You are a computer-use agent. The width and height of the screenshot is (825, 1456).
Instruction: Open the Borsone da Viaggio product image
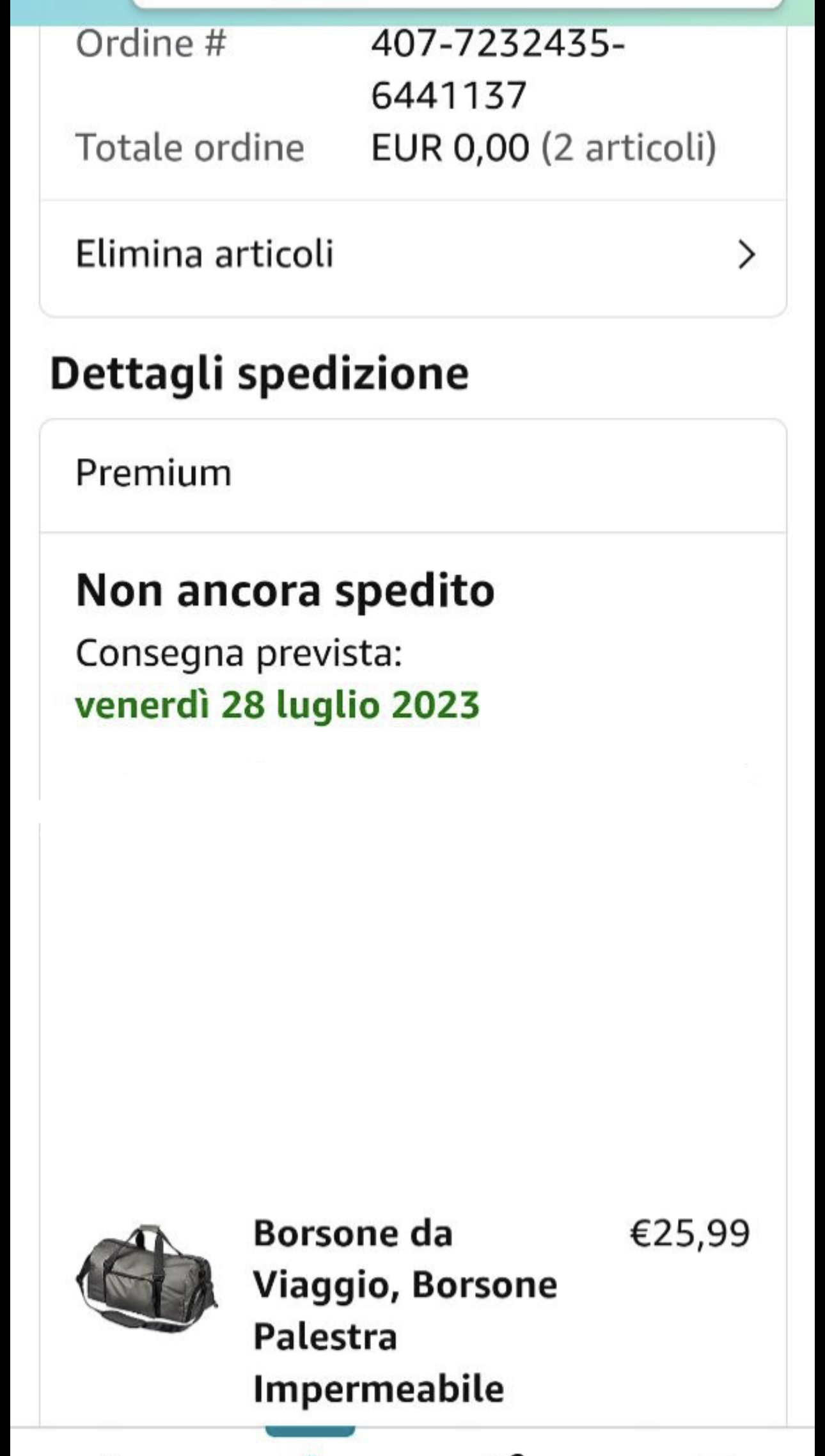tap(147, 1279)
